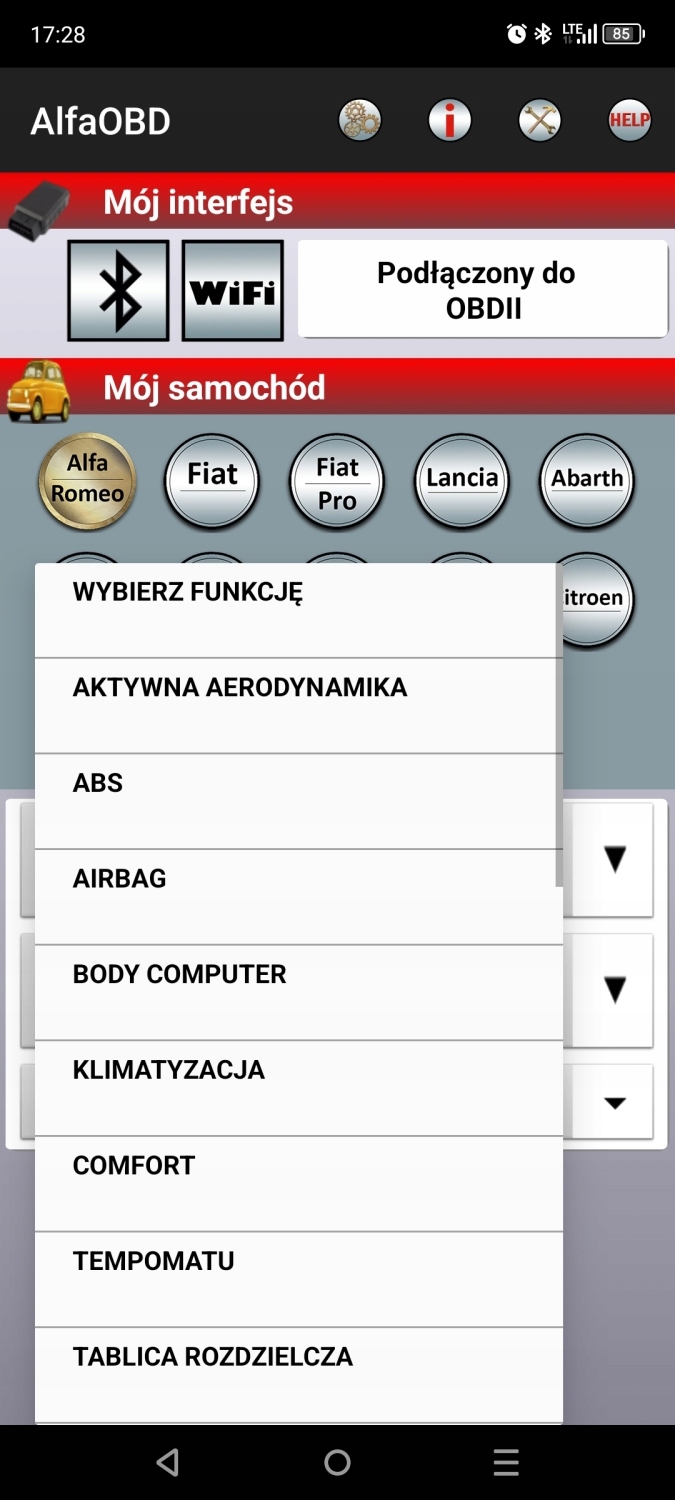
Task: Open the settings gears icon
Action: [360, 121]
